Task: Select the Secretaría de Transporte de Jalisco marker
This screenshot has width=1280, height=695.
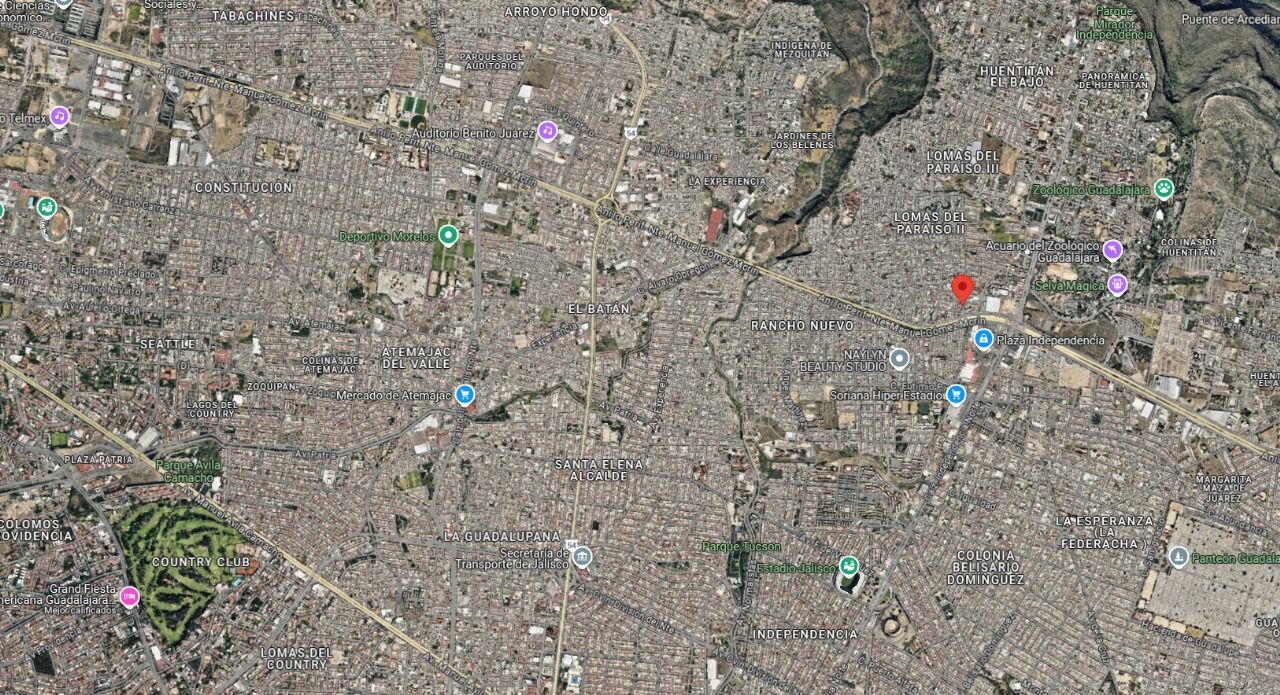Action: pos(582,557)
